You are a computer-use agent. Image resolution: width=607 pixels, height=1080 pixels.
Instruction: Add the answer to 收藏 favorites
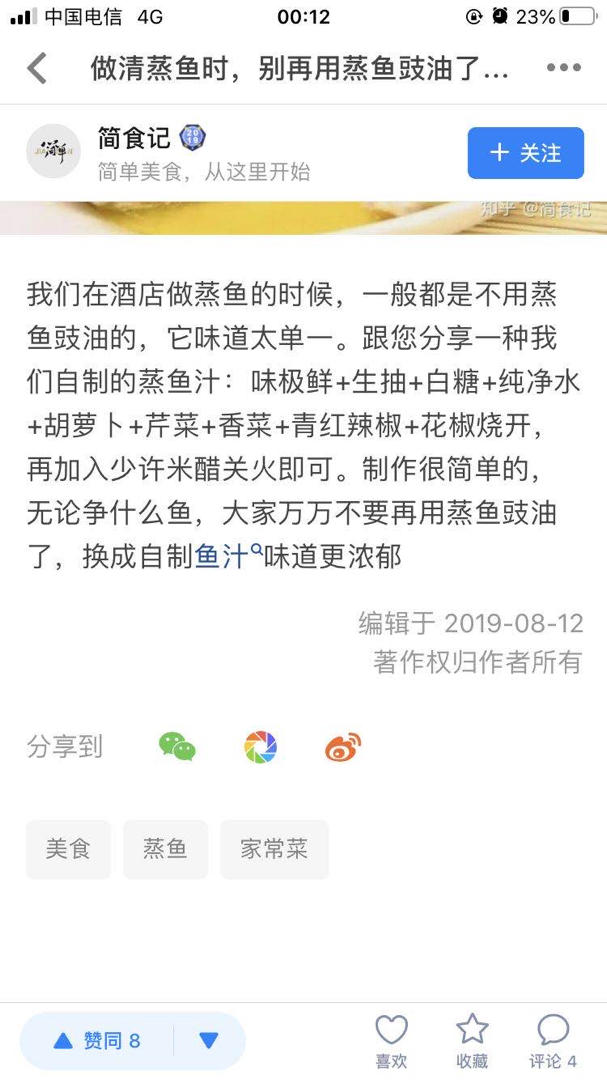tap(472, 1040)
